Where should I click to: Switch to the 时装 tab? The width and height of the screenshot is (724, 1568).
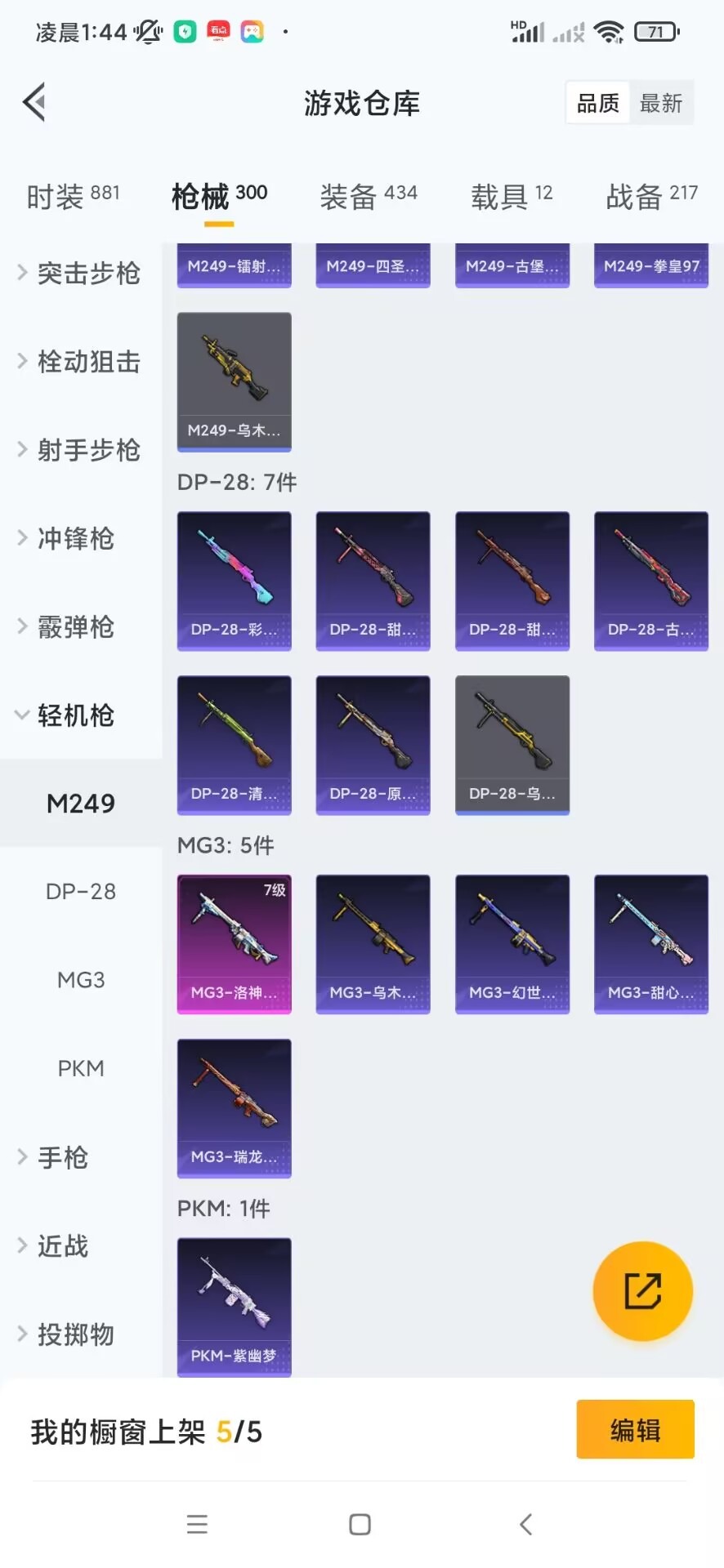(73, 196)
